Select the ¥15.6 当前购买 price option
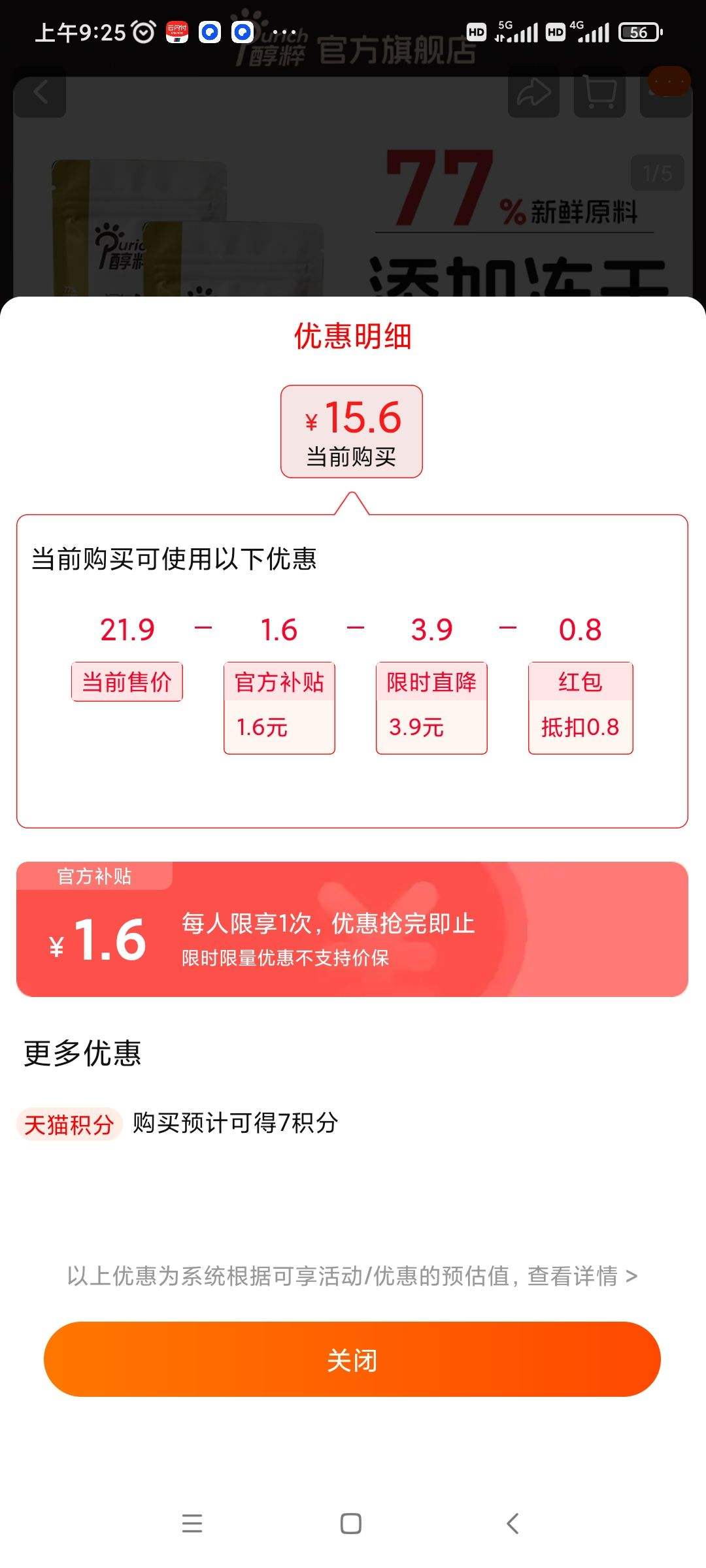 point(352,431)
